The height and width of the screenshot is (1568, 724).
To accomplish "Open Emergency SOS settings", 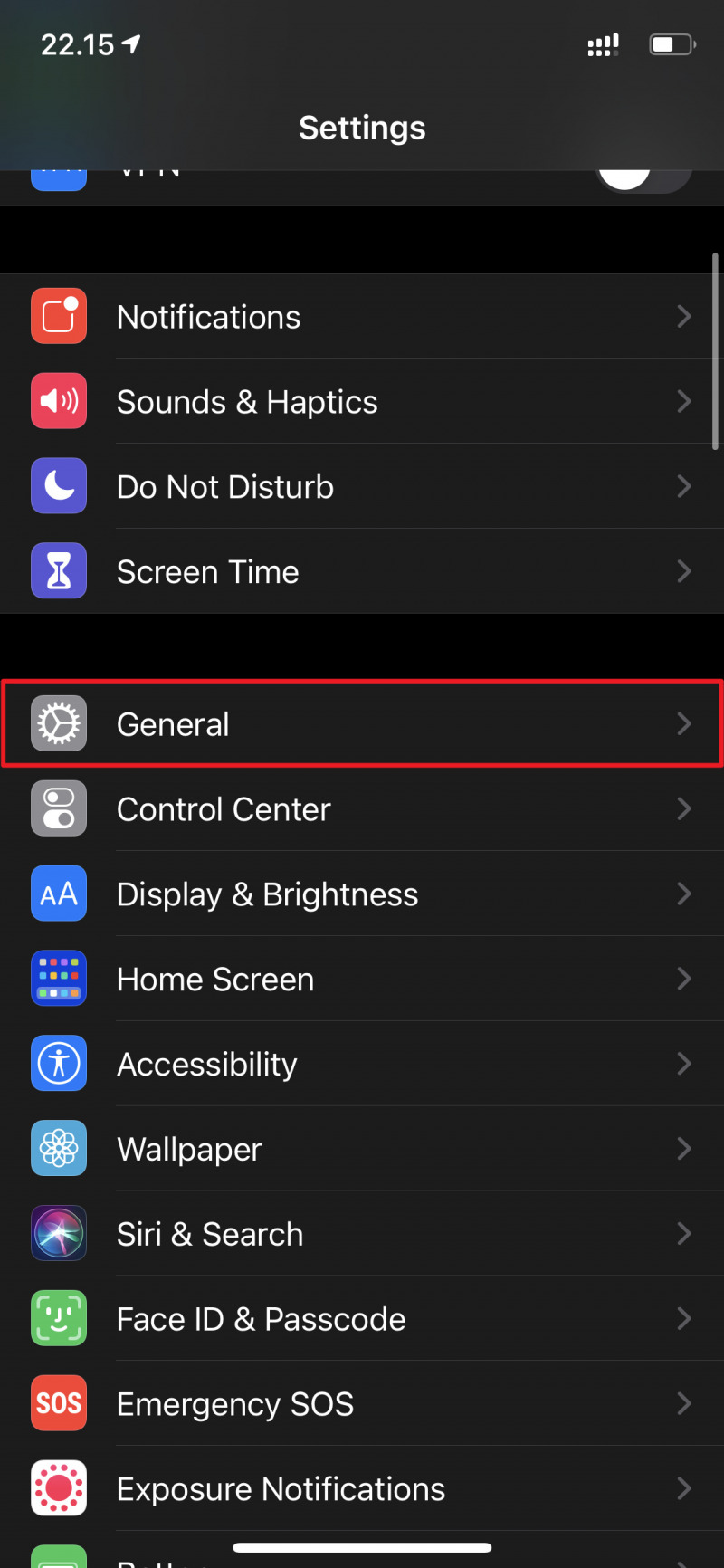I will pyautogui.click(x=362, y=1405).
